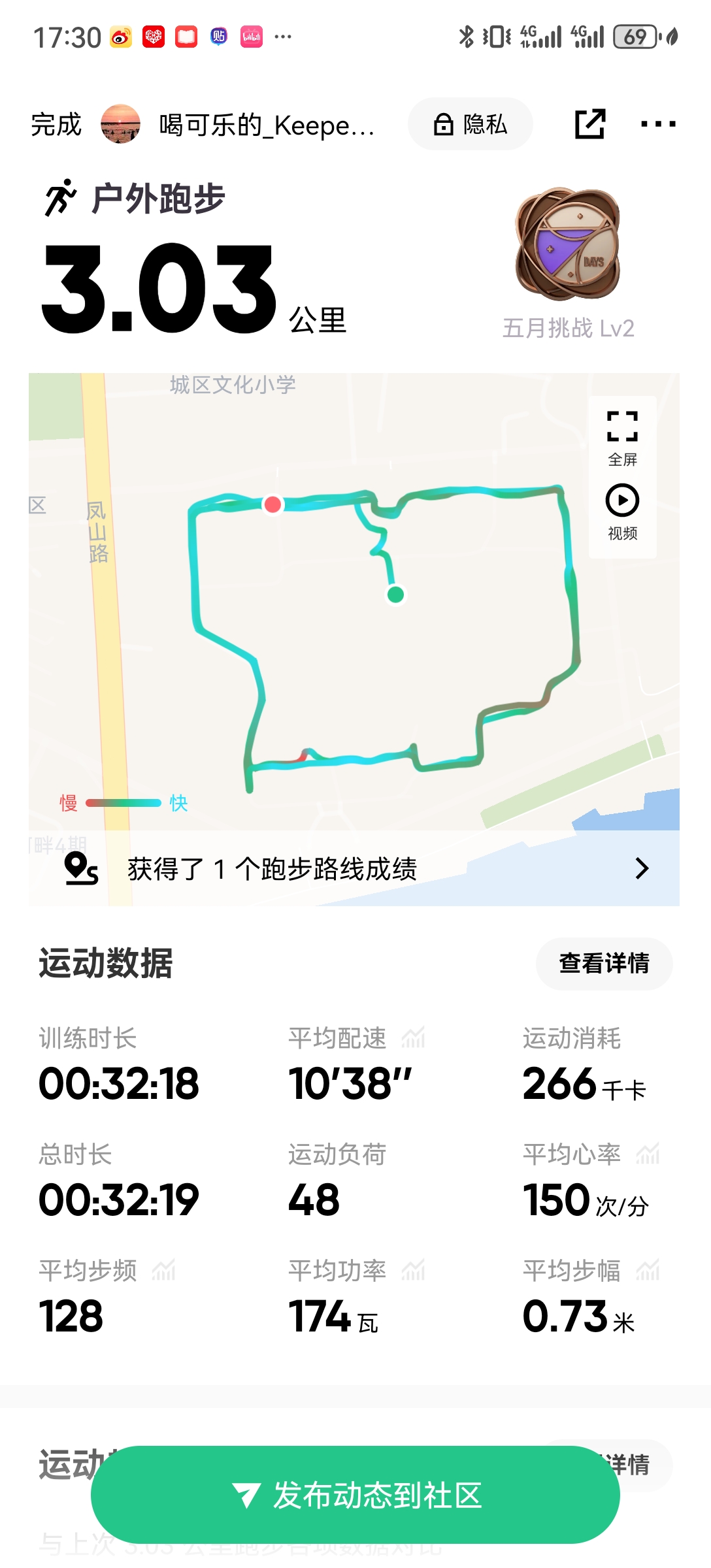Open the 平均步幅 chart icon
711x1568 pixels.
[x=648, y=1271]
